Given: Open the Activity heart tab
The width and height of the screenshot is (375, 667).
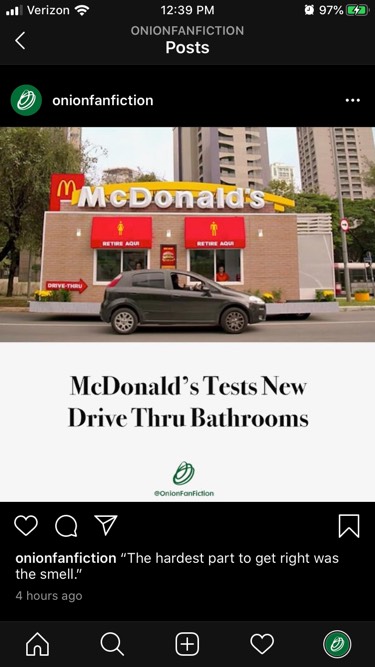Looking at the screenshot, I should pos(262,644).
